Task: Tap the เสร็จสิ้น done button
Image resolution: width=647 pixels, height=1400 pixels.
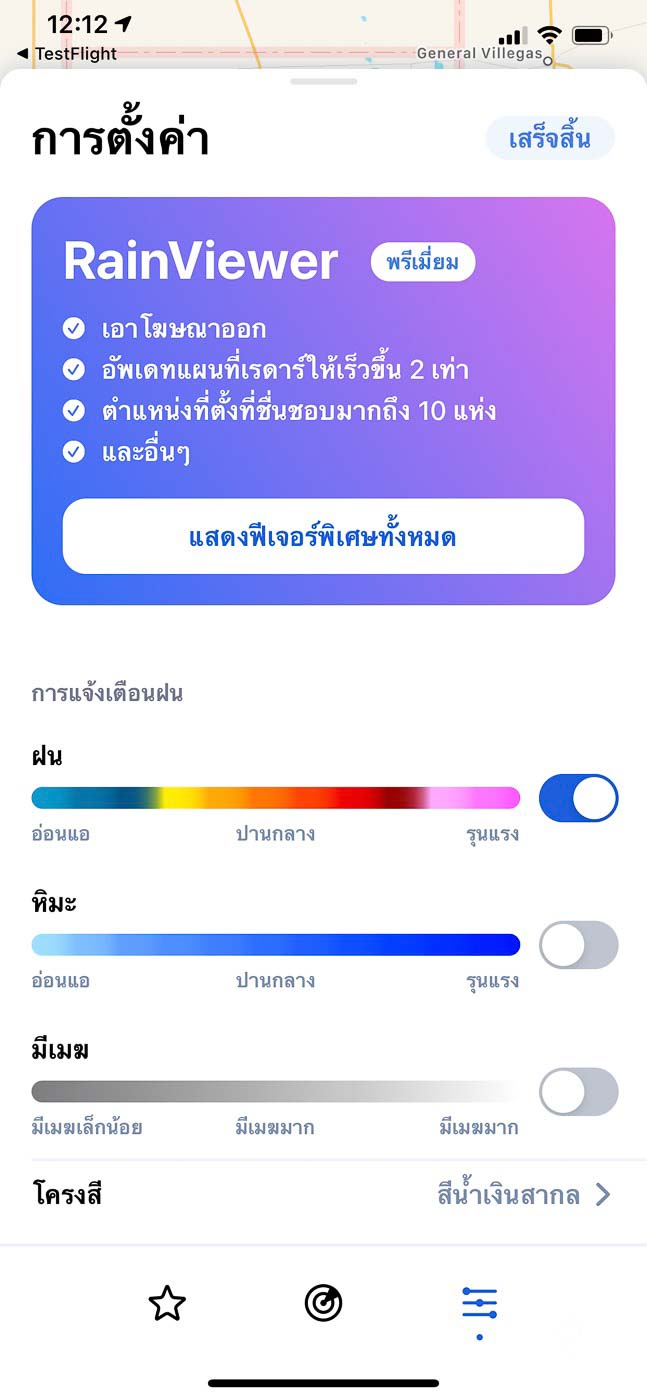Action: [x=549, y=138]
